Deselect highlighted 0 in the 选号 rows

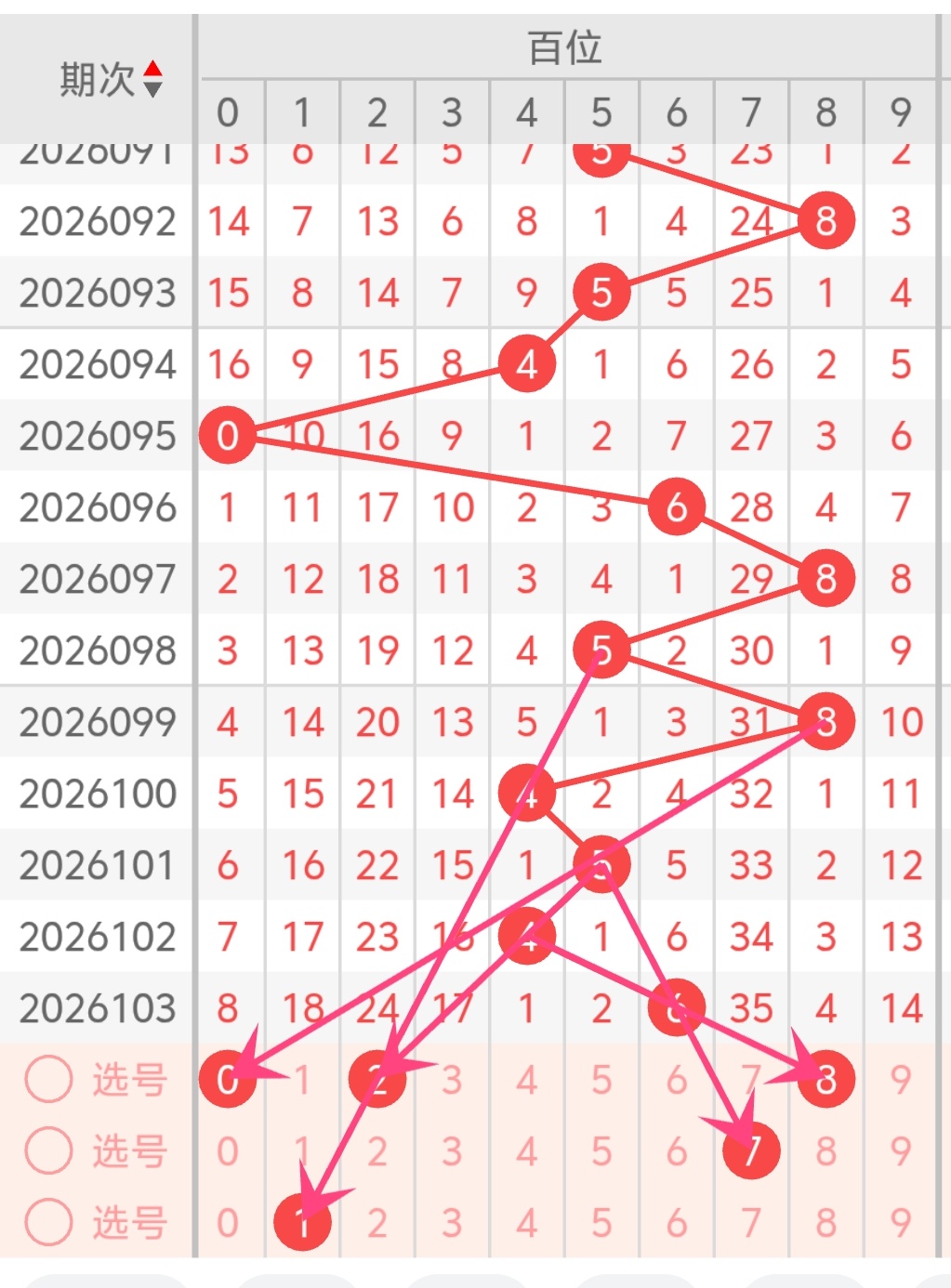(227, 1080)
